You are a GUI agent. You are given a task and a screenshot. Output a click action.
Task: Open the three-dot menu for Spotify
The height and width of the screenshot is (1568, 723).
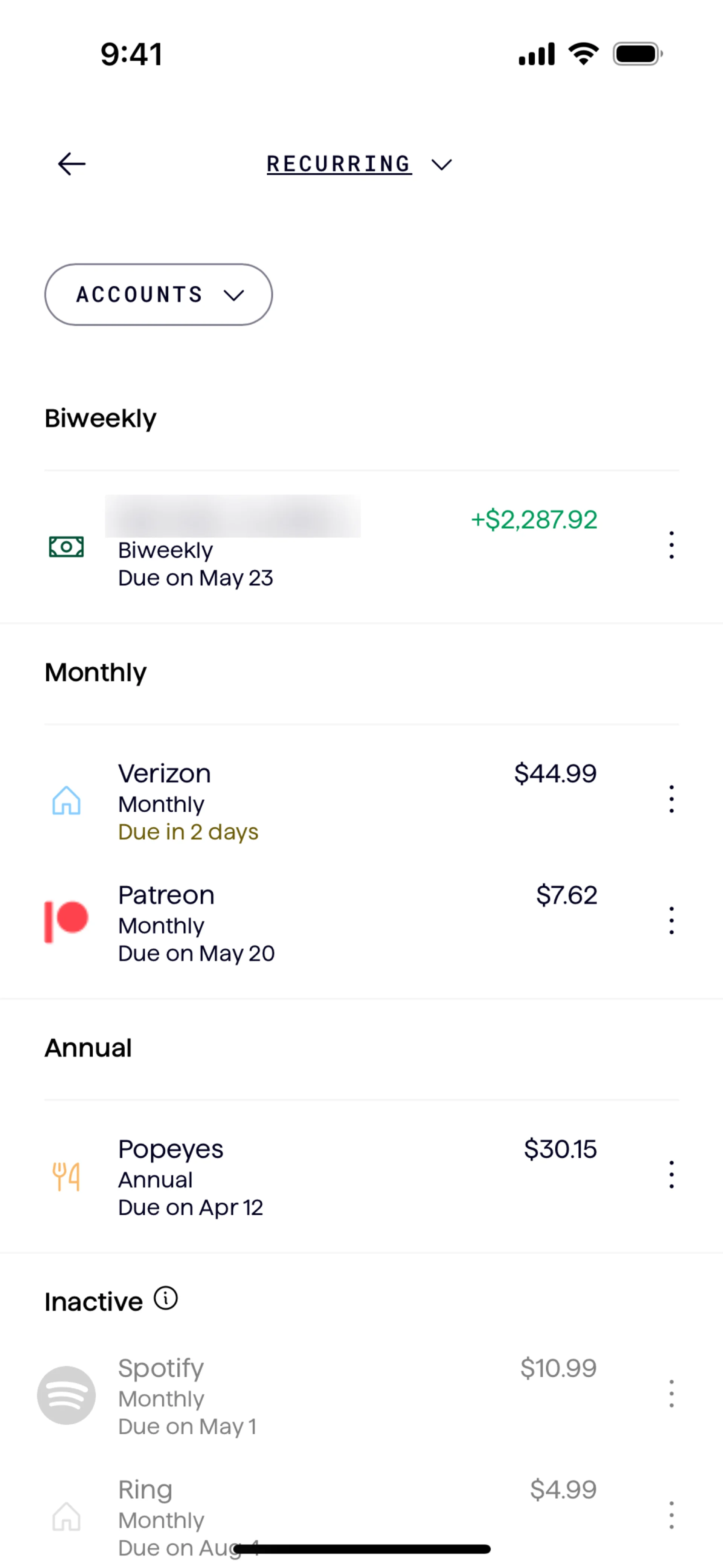click(671, 1393)
